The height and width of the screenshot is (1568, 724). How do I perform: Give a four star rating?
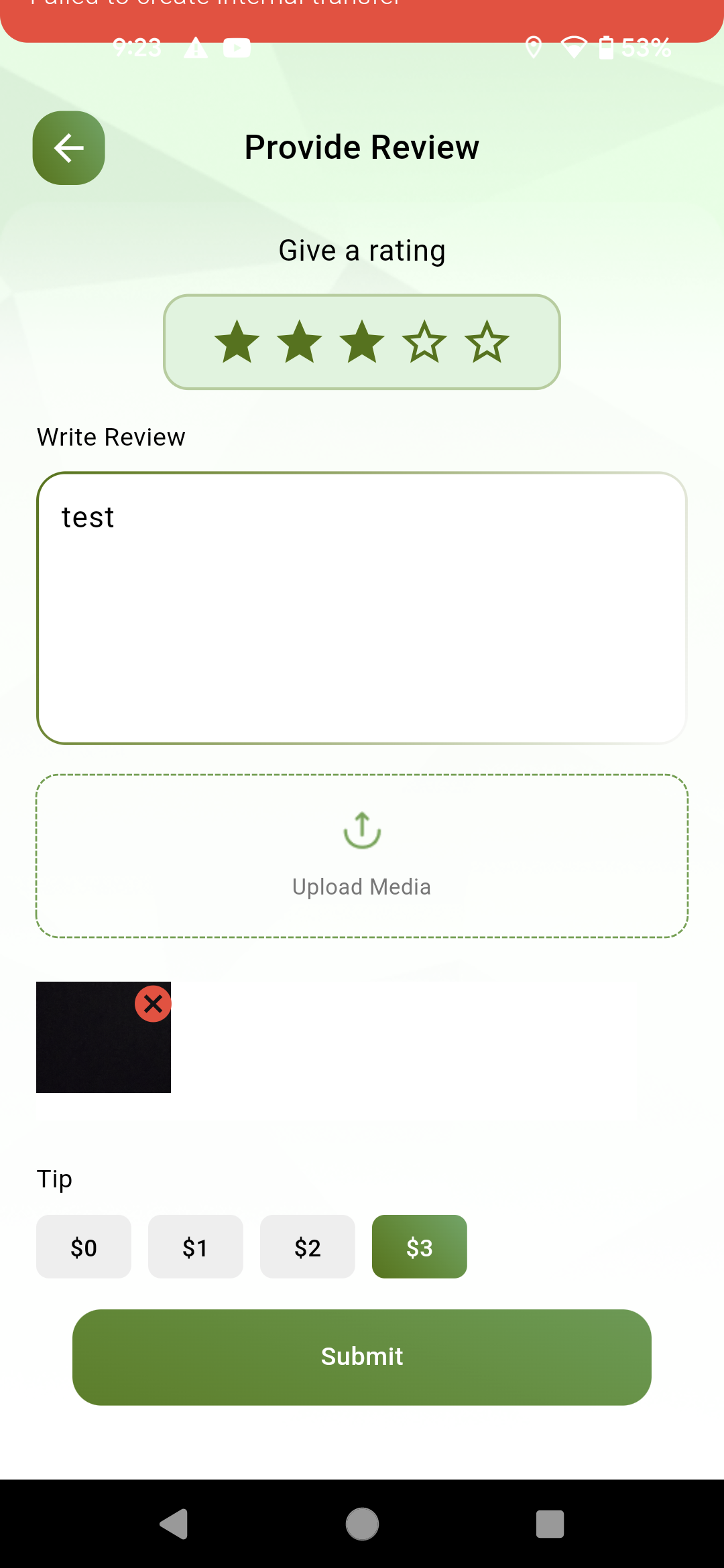(424, 342)
